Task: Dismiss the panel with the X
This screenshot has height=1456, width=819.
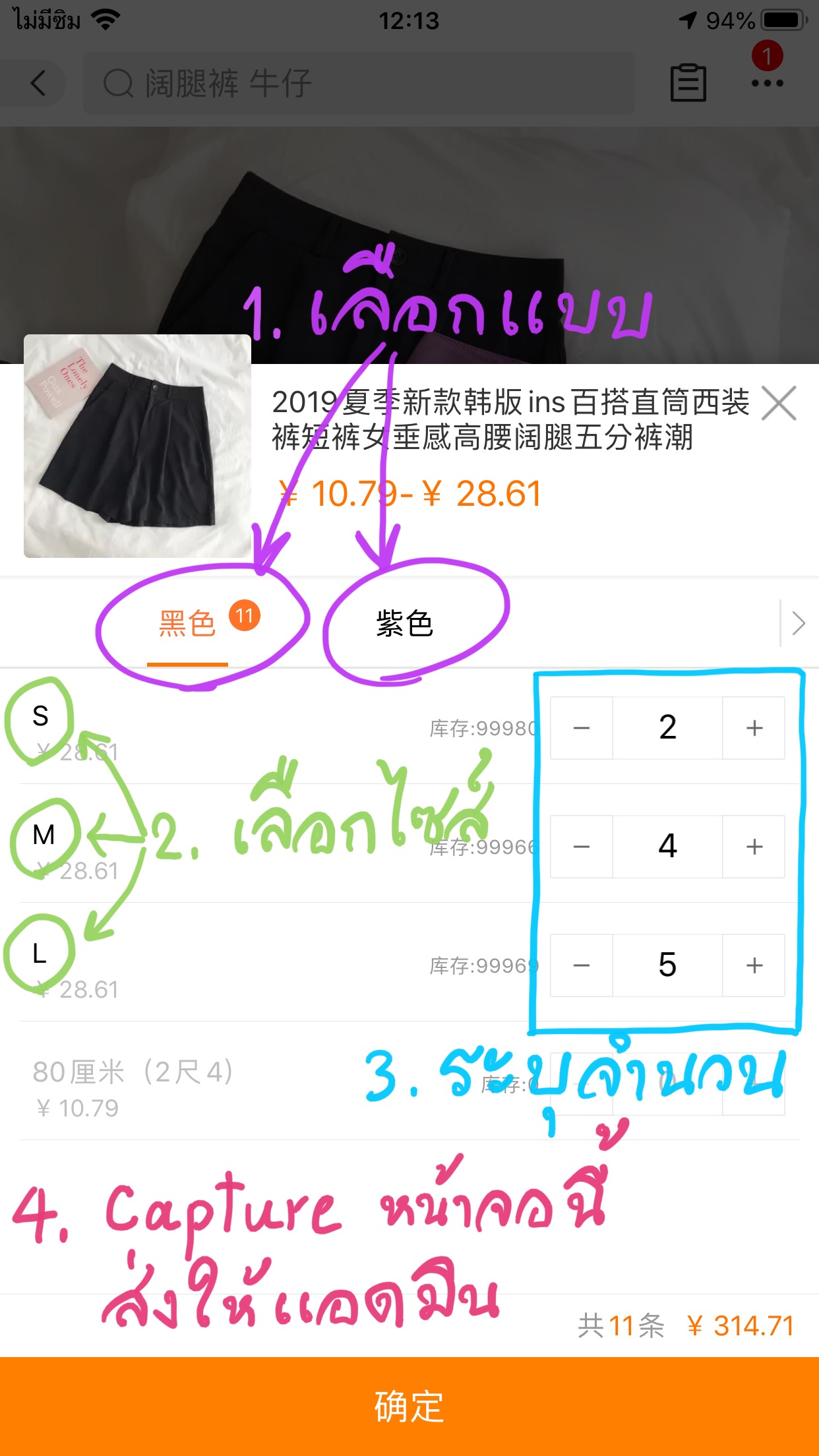Action: [x=780, y=404]
